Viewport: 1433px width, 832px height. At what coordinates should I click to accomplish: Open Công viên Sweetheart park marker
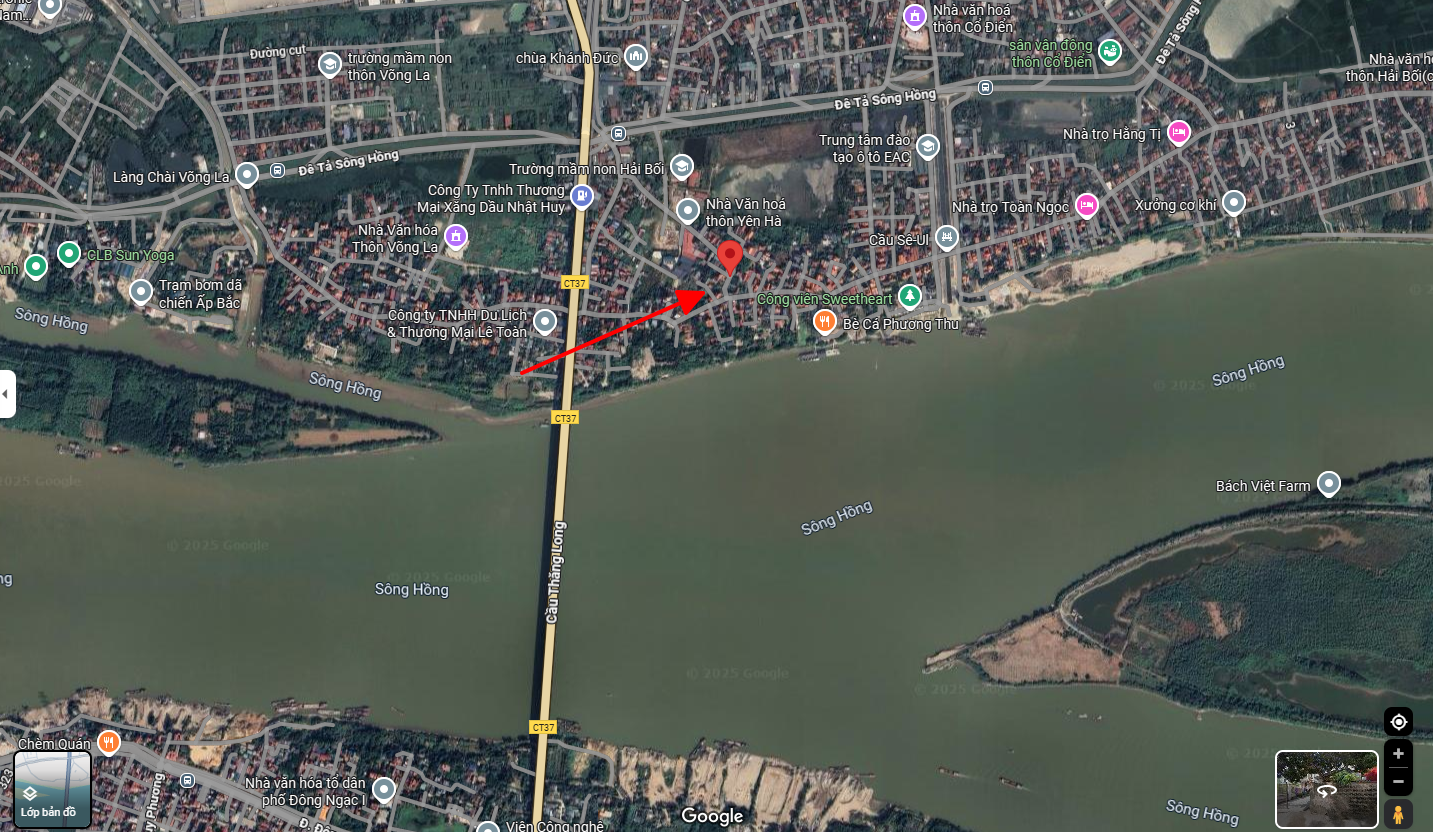pos(909,296)
